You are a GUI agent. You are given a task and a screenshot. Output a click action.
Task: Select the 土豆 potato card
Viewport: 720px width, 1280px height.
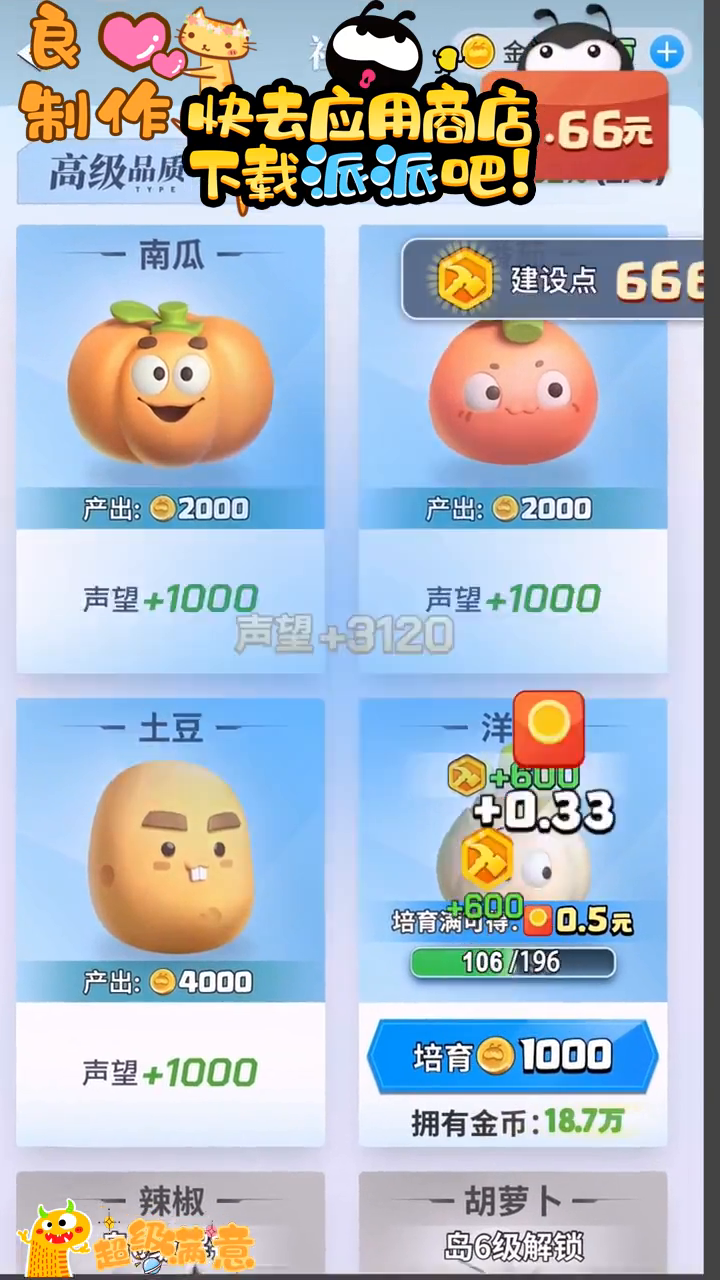tap(170, 870)
